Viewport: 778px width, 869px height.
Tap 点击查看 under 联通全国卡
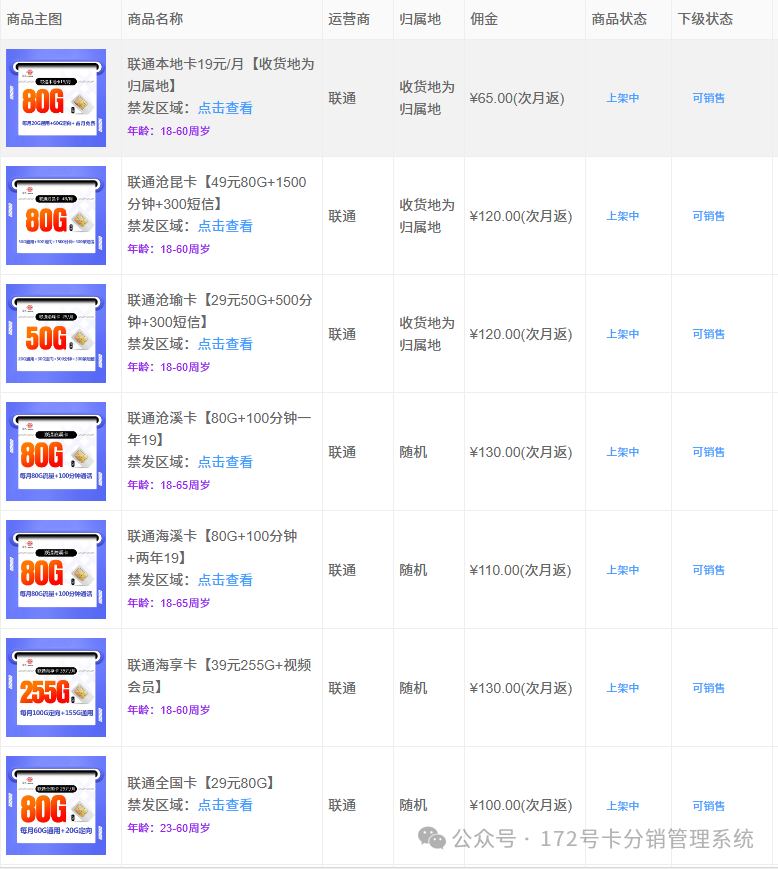225,805
